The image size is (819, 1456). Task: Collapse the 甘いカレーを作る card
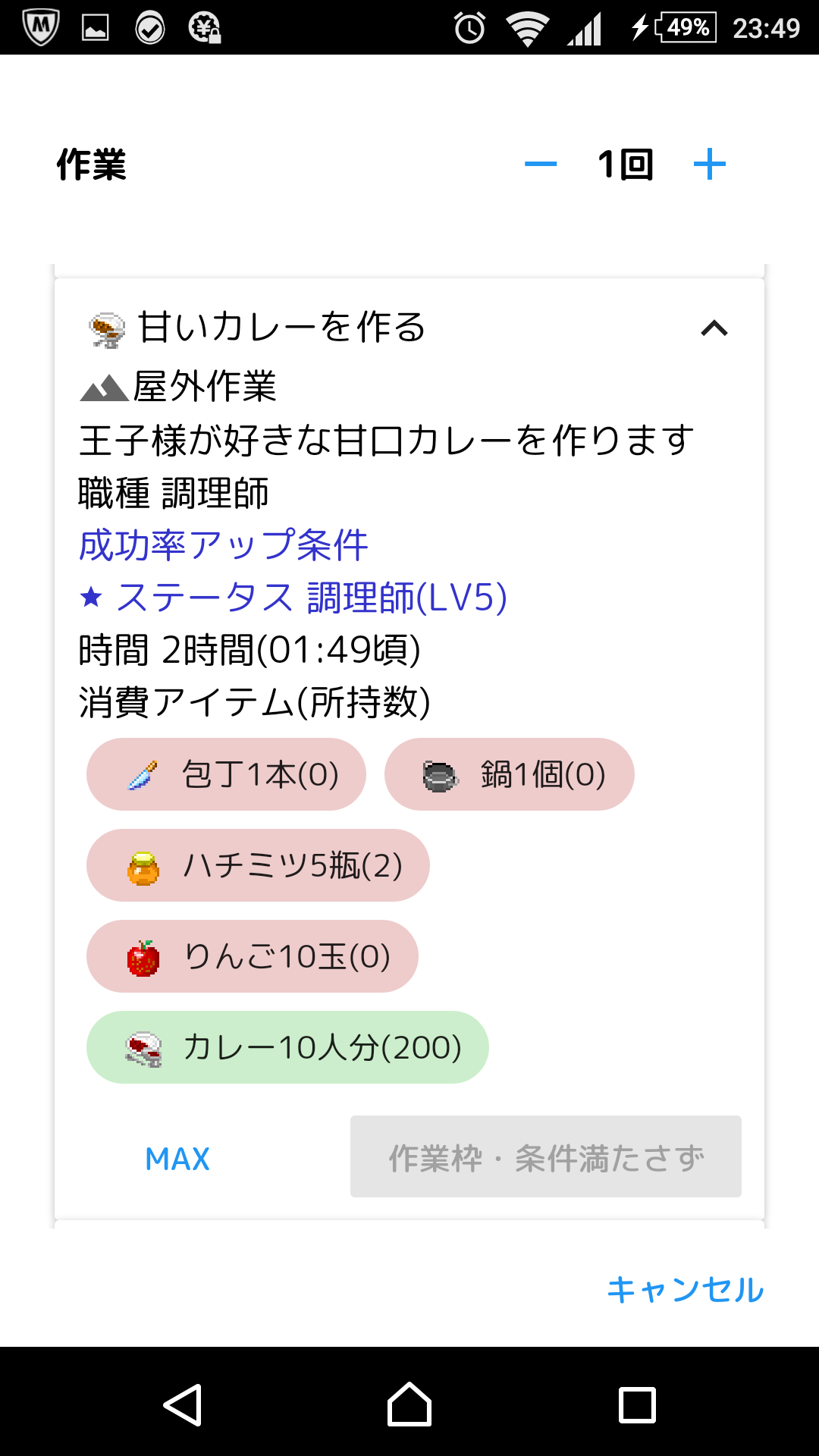coord(714,328)
